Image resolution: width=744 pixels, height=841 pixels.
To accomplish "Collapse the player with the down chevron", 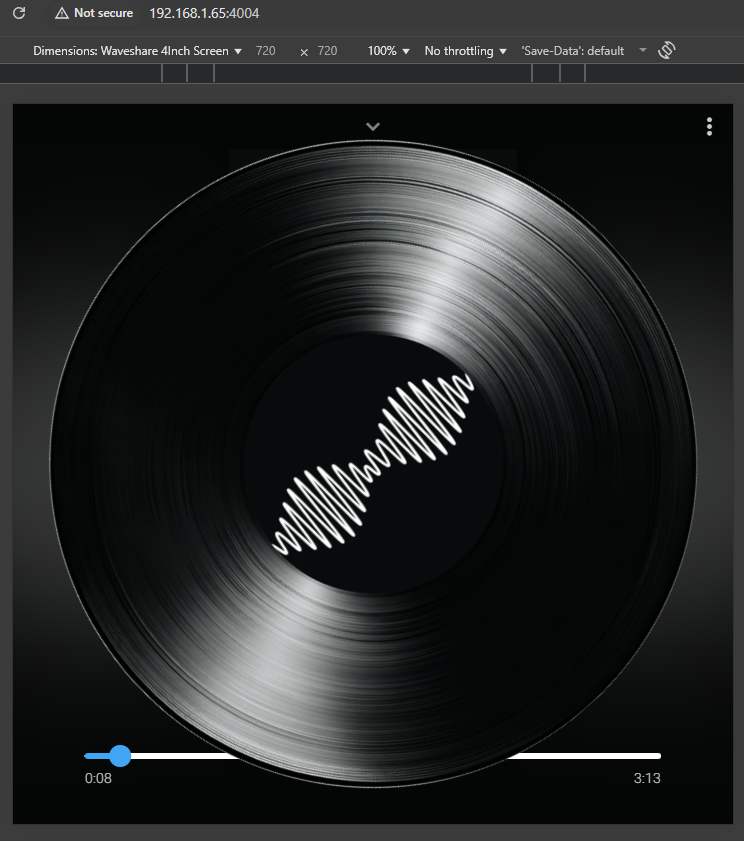I will (373, 126).
